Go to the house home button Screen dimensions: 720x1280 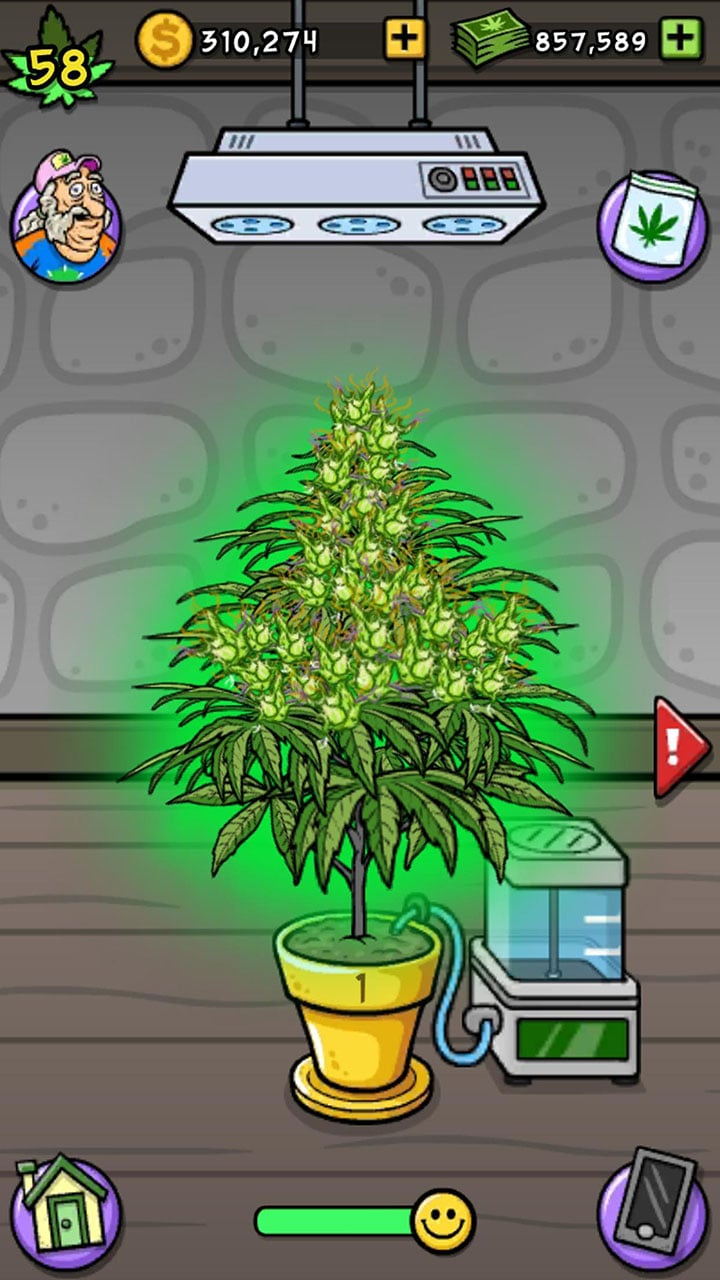[x=65, y=1212]
